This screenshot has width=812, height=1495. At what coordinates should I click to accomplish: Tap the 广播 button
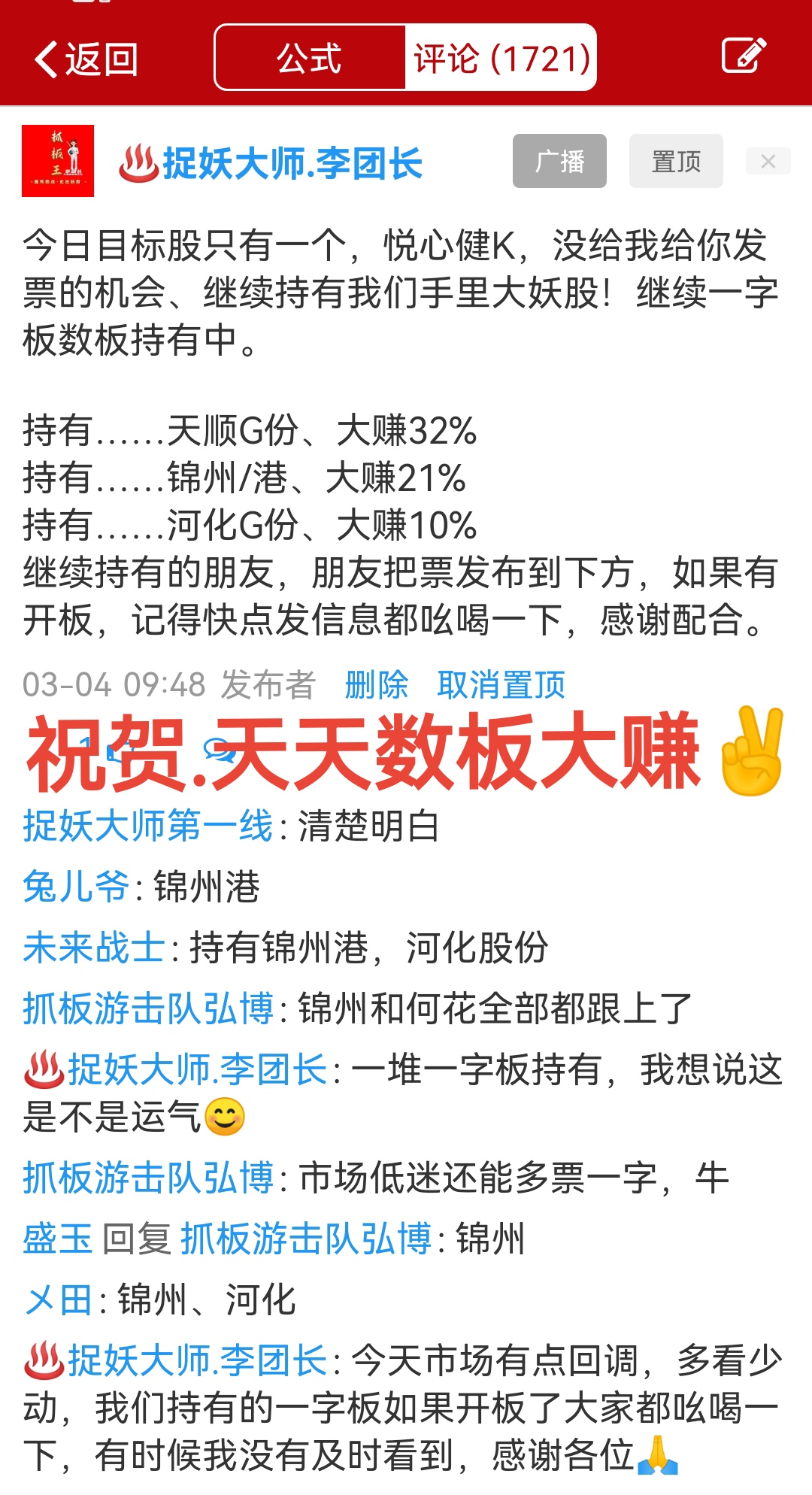coord(559,161)
